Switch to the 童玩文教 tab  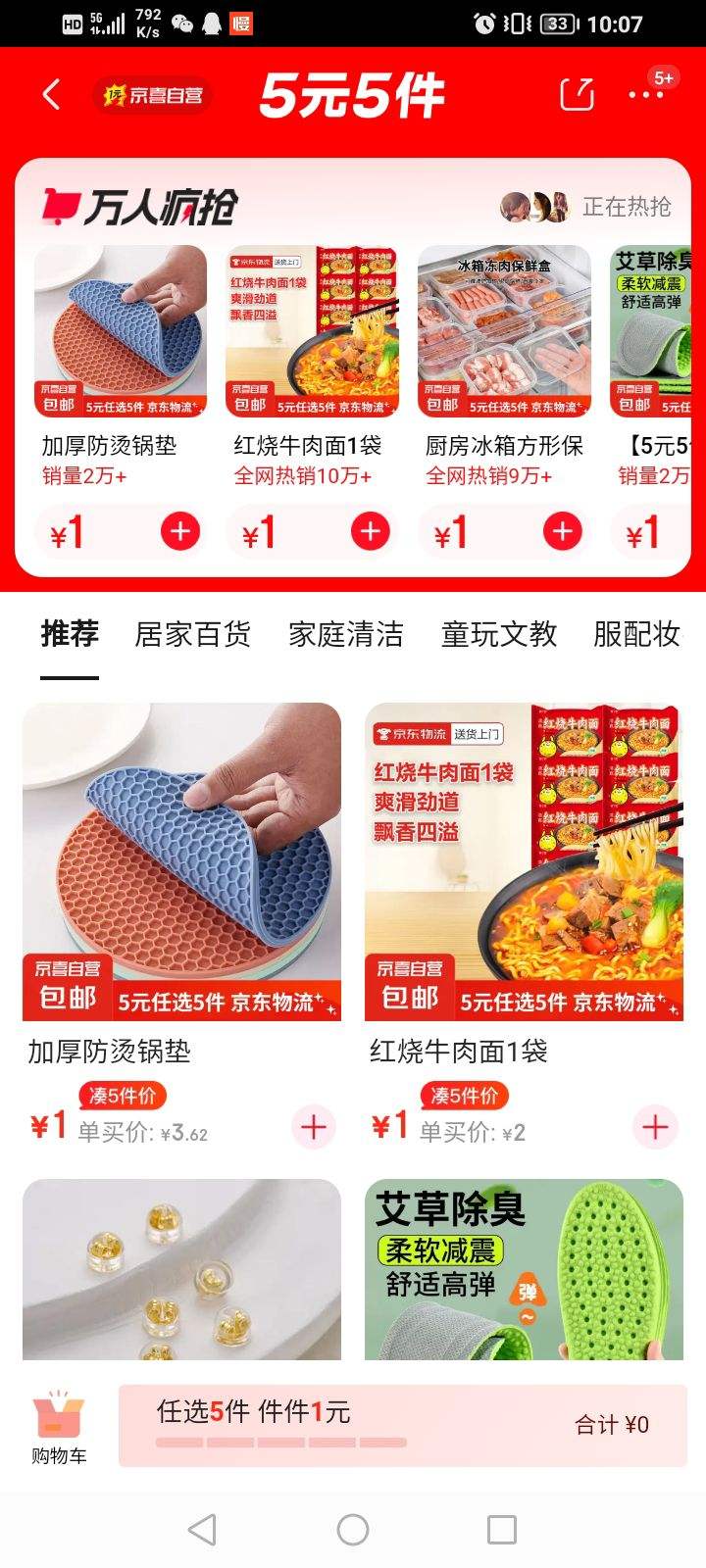498,634
